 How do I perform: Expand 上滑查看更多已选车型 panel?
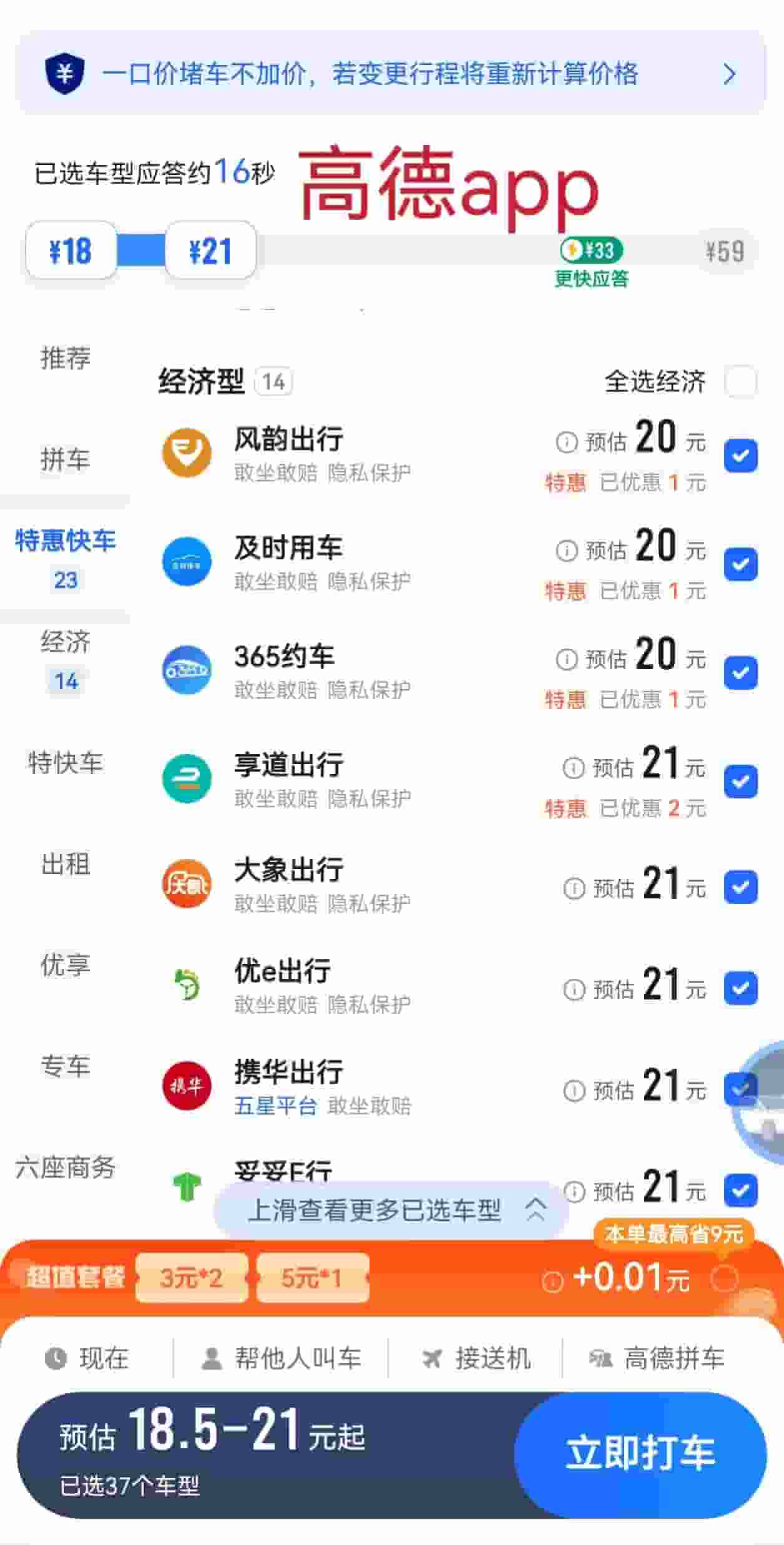pos(392,1210)
